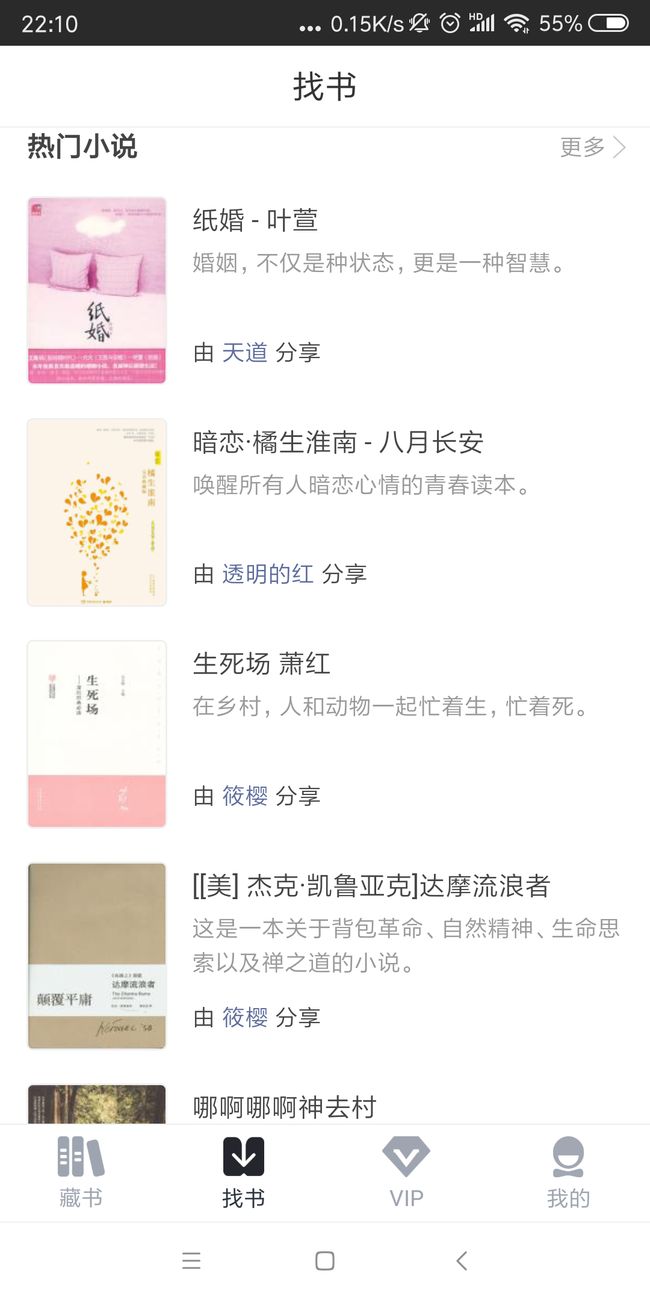Open the book 达摩流浪者
The width and height of the screenshot is (650, 1300).
[325, 956]
